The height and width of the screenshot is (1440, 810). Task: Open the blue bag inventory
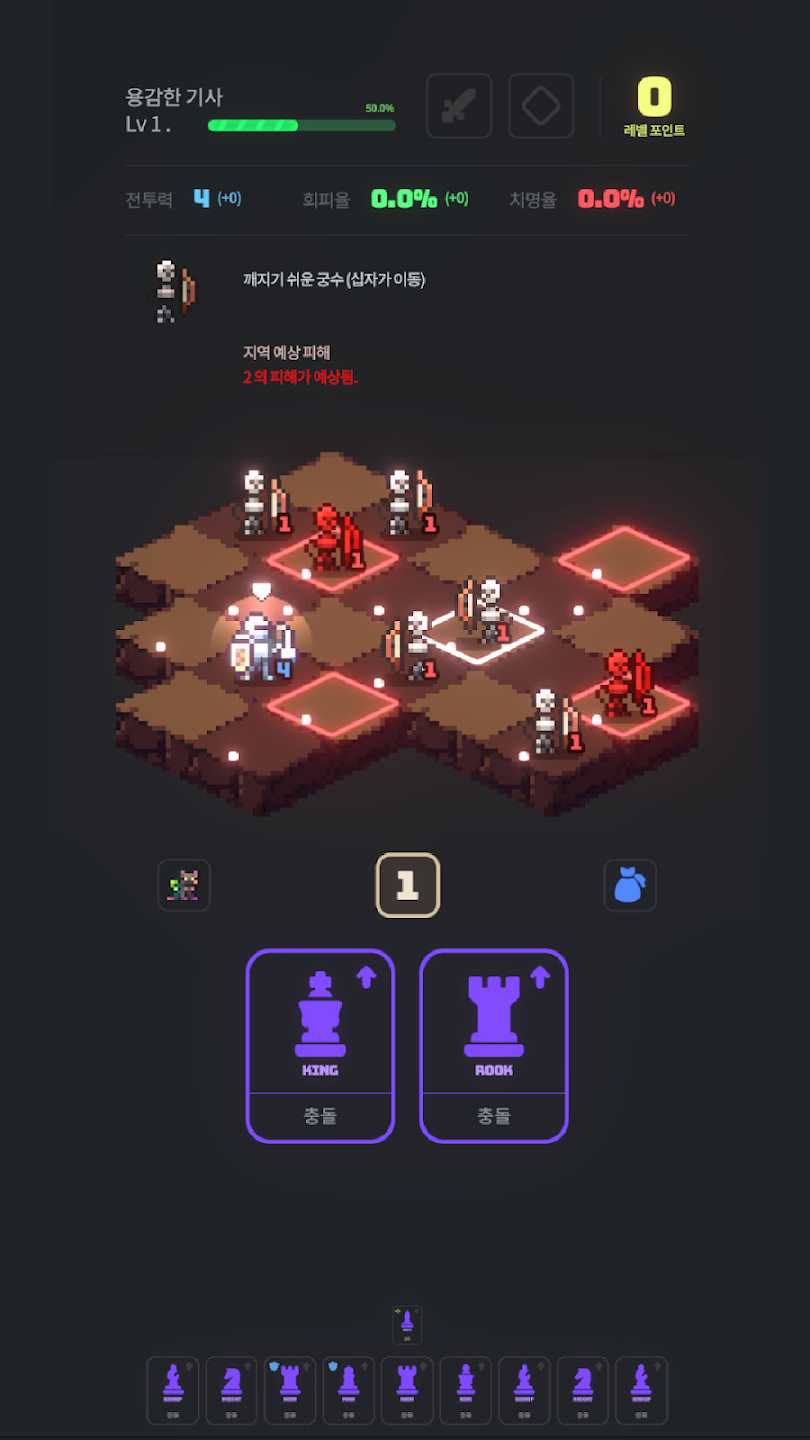pyautogui.click(x=630, y=885)
